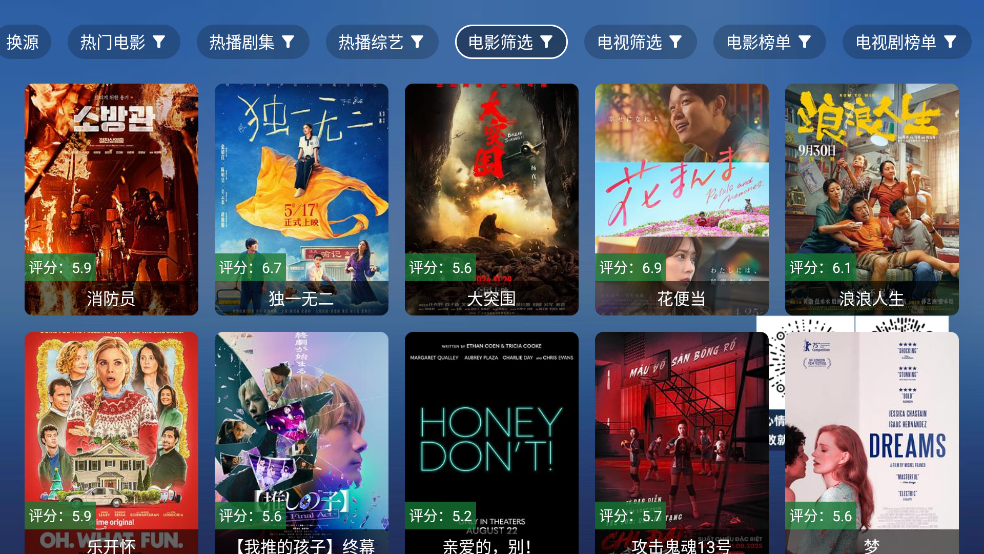Open the movie 花便当
The height and width of the screenshot is (554, 984).
[681, 198]
